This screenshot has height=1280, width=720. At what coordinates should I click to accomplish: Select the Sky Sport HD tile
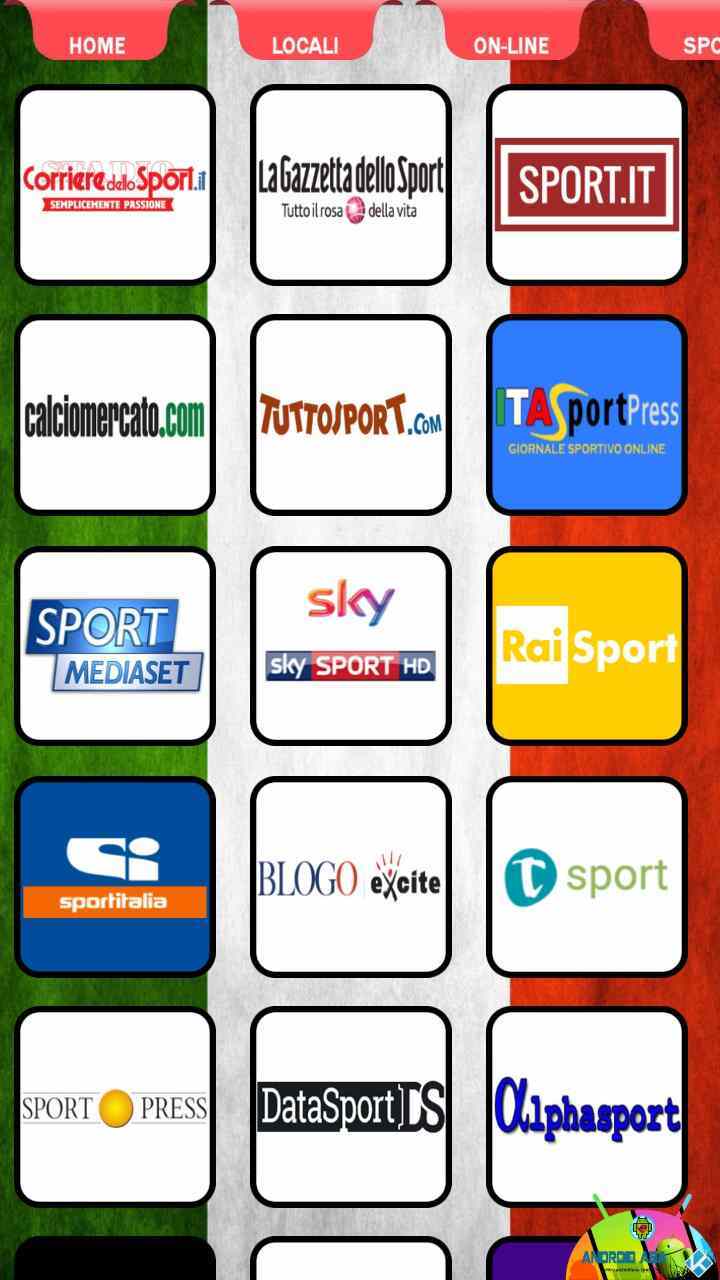pyautogui.click(x=351, y=645)
